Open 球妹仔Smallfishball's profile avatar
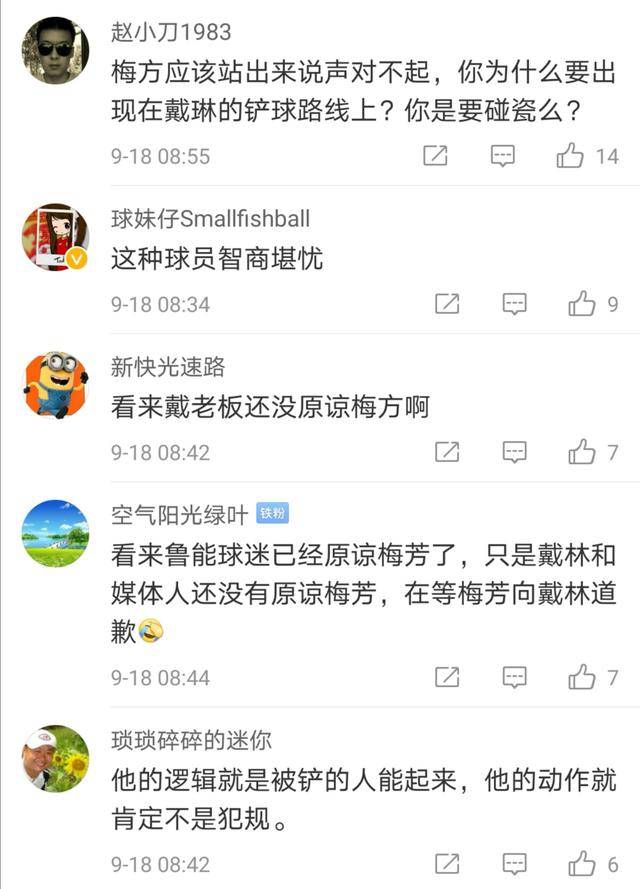This screenshot has width=640, height=889. (x=56, y=237)
